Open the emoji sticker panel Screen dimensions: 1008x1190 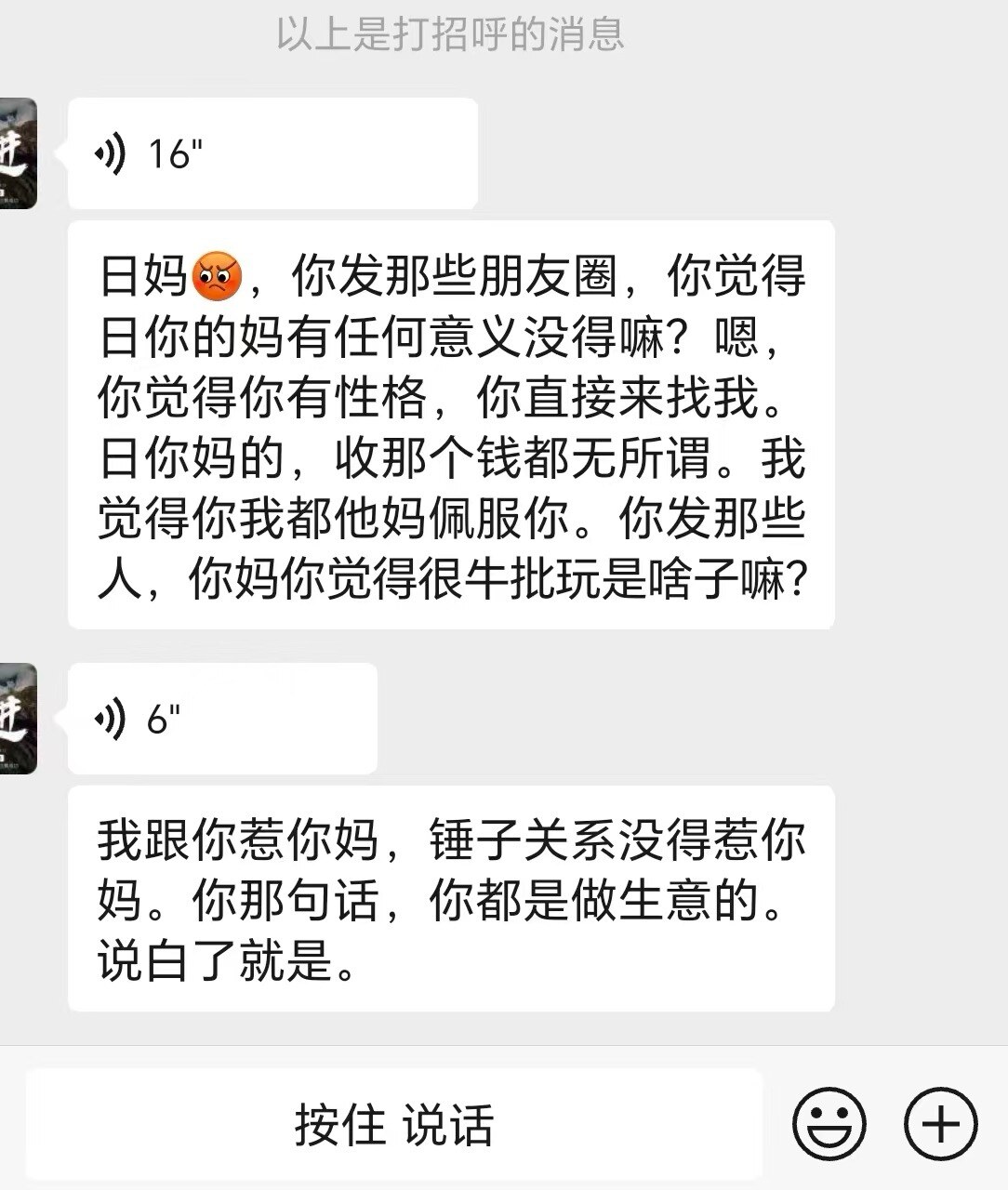[829, 1125]
